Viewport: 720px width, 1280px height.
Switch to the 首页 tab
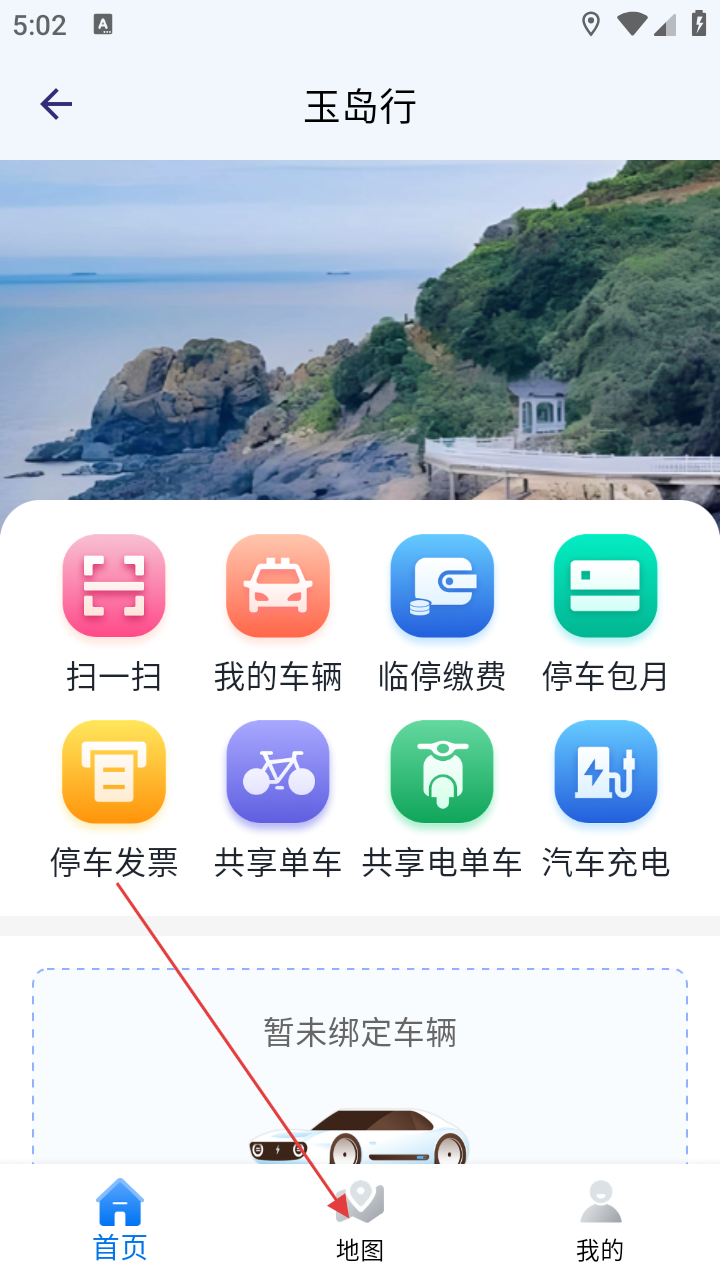[120, 1220]
